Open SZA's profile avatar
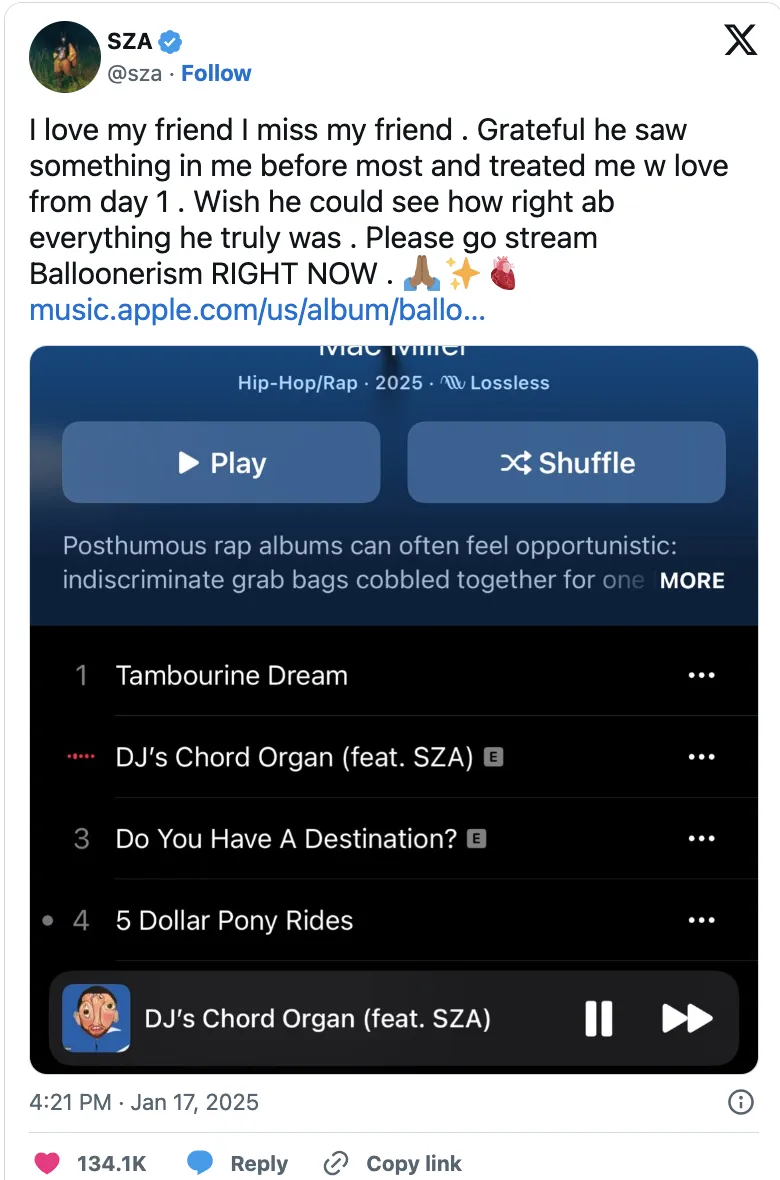The height and width of the screenshot is (1180, 780). pyautogui.click(x=63, y=57)
